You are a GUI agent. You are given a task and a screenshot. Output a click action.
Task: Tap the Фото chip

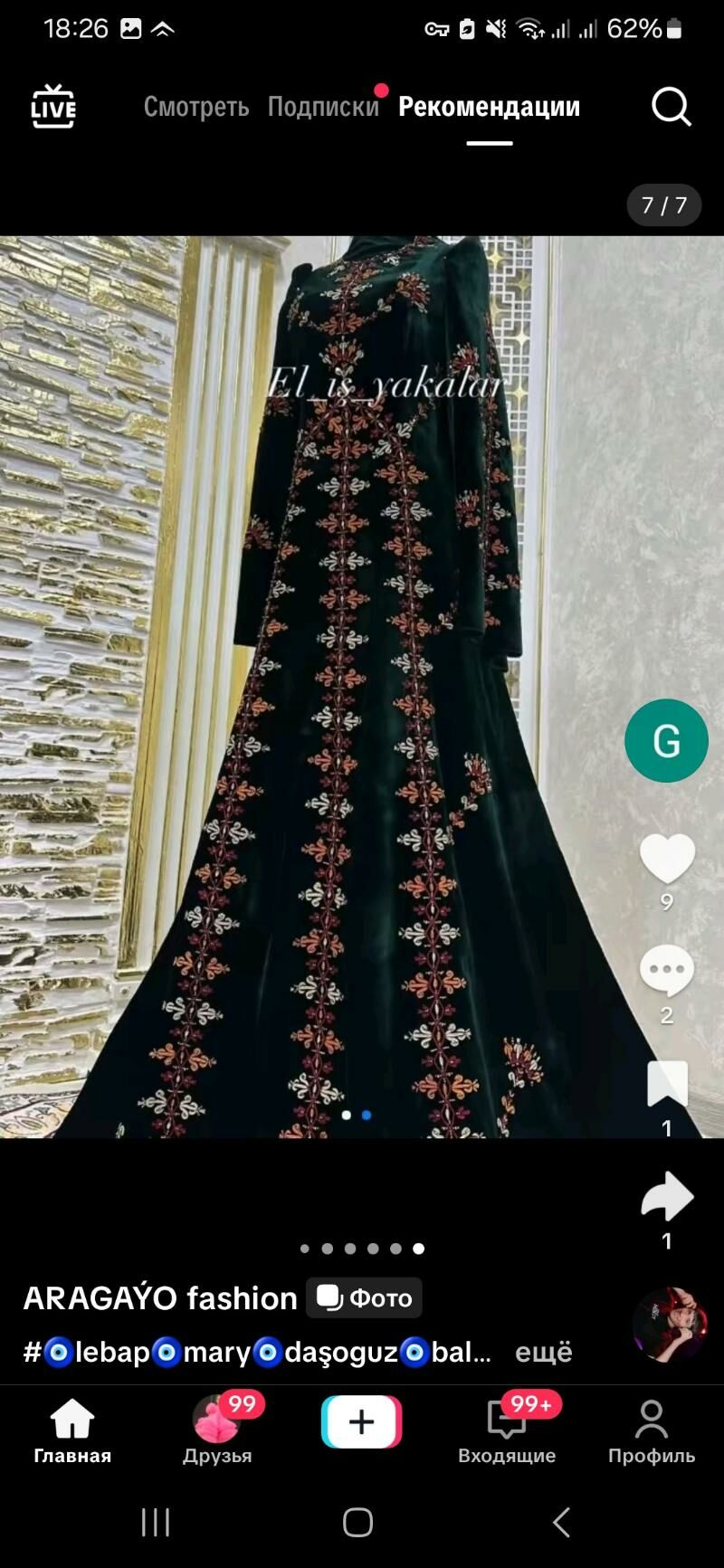365,1298
